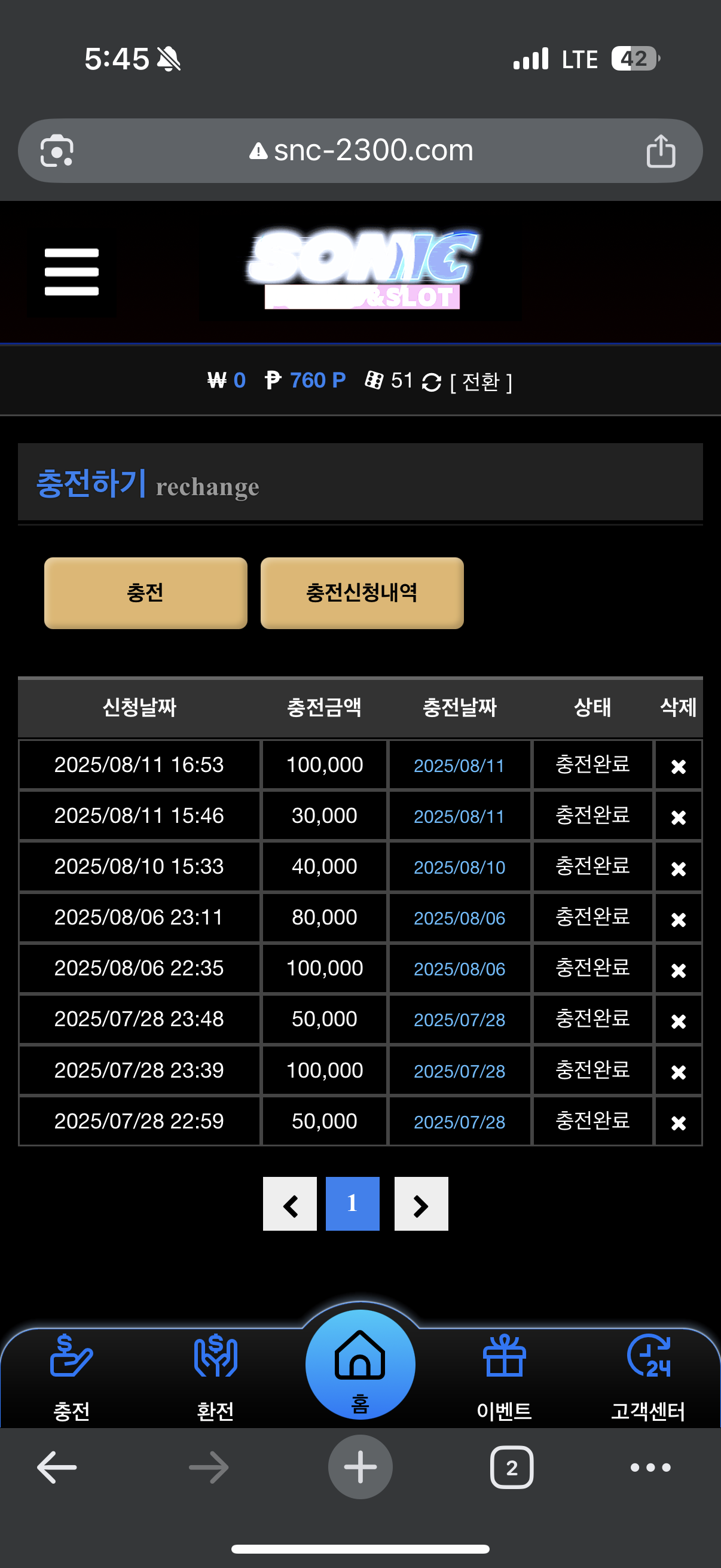721x1568 pixels.
Task: Go to the 홈 home tab
Action: point(360,1365)
